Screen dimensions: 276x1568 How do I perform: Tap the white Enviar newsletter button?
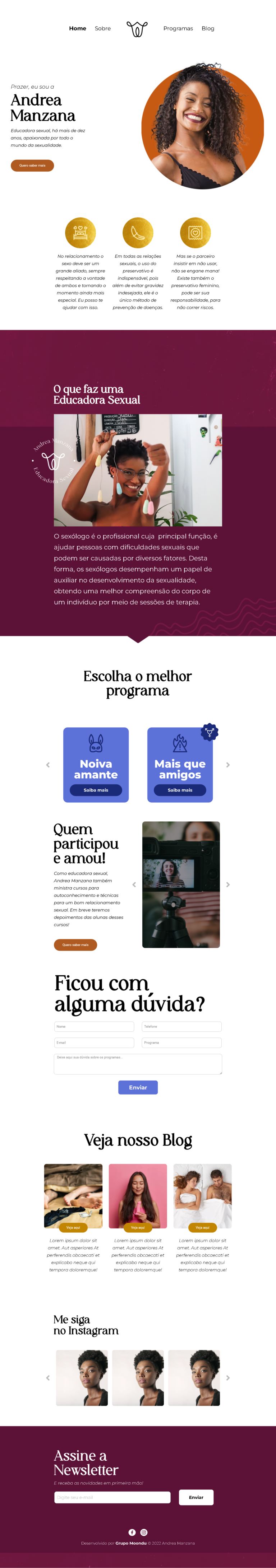point(196,1497)
